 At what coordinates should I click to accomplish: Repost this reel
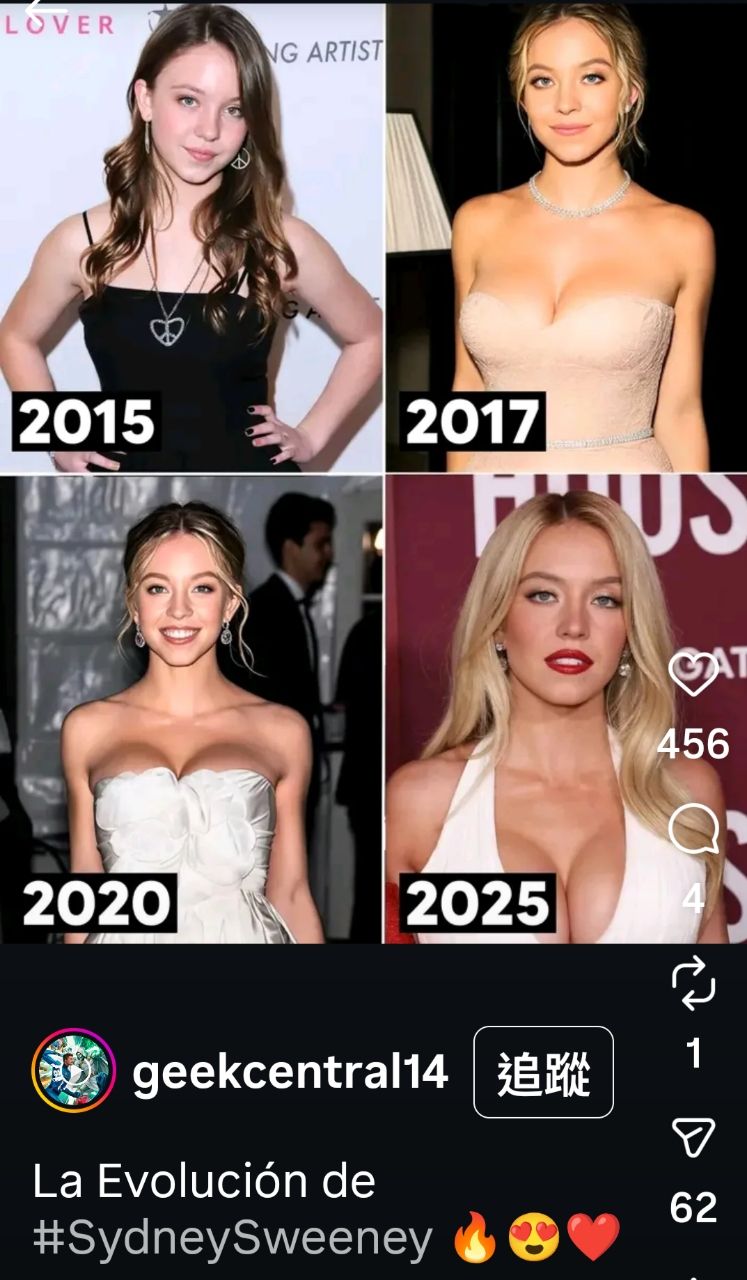(693, 982)
